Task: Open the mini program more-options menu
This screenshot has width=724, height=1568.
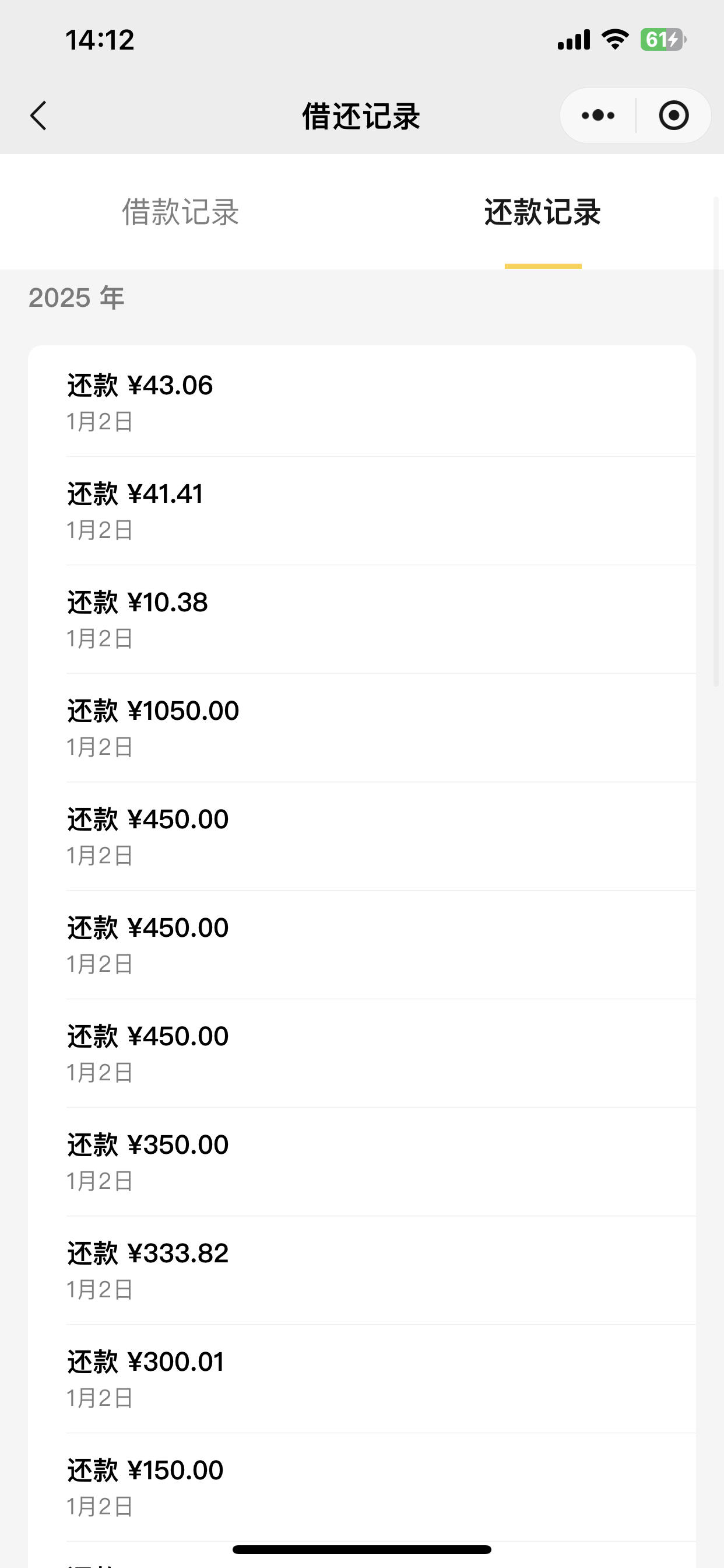Action: (598, 116)
